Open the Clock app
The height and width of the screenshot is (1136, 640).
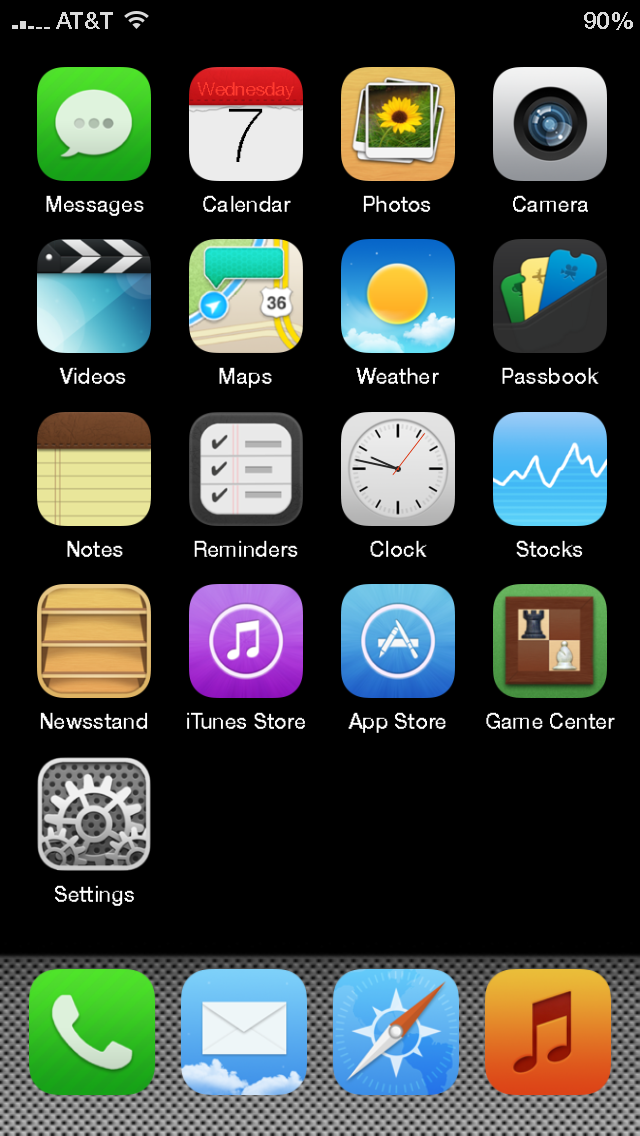(x=398, y=469)
